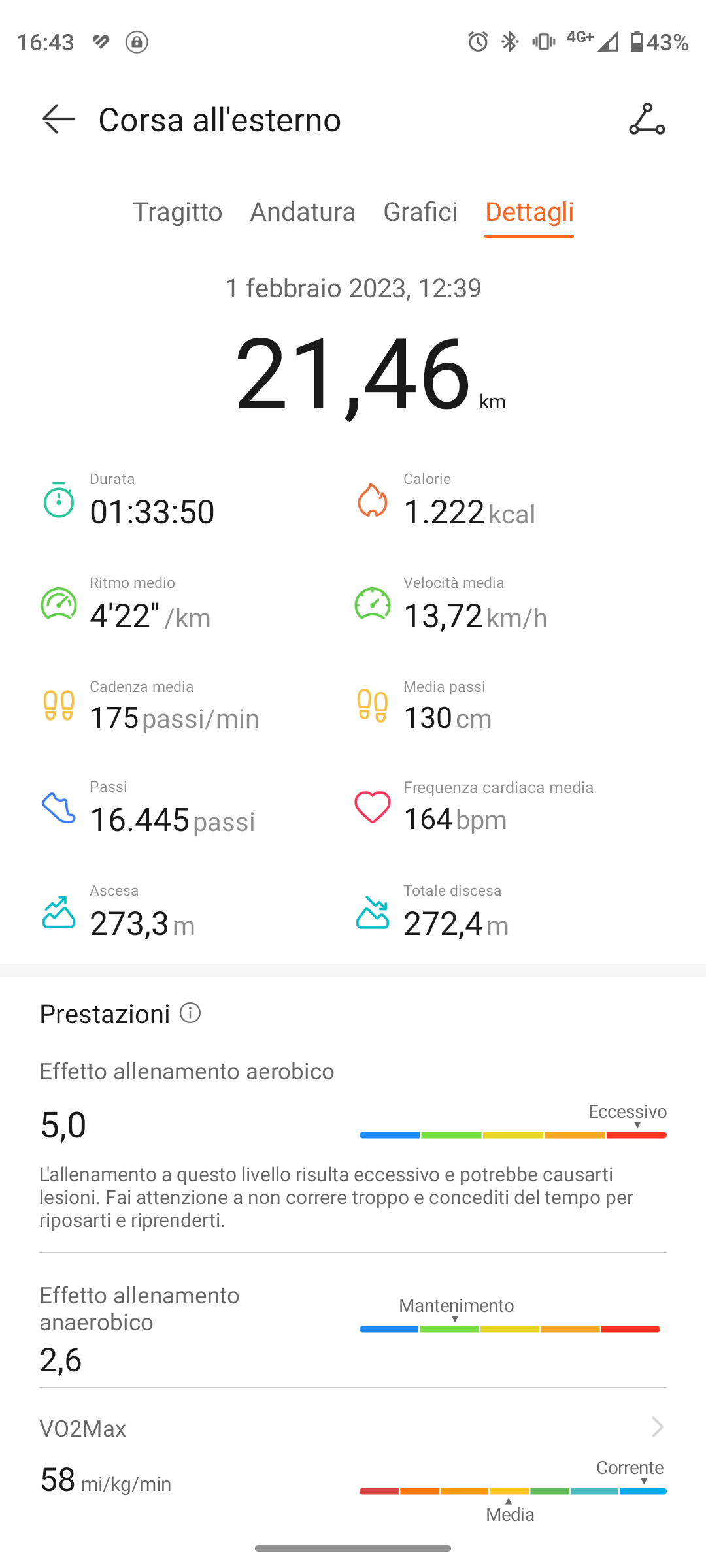Switch to the Tragitto tab
The height and width of the screenshot is (1568, 706).
coord(177,212)
